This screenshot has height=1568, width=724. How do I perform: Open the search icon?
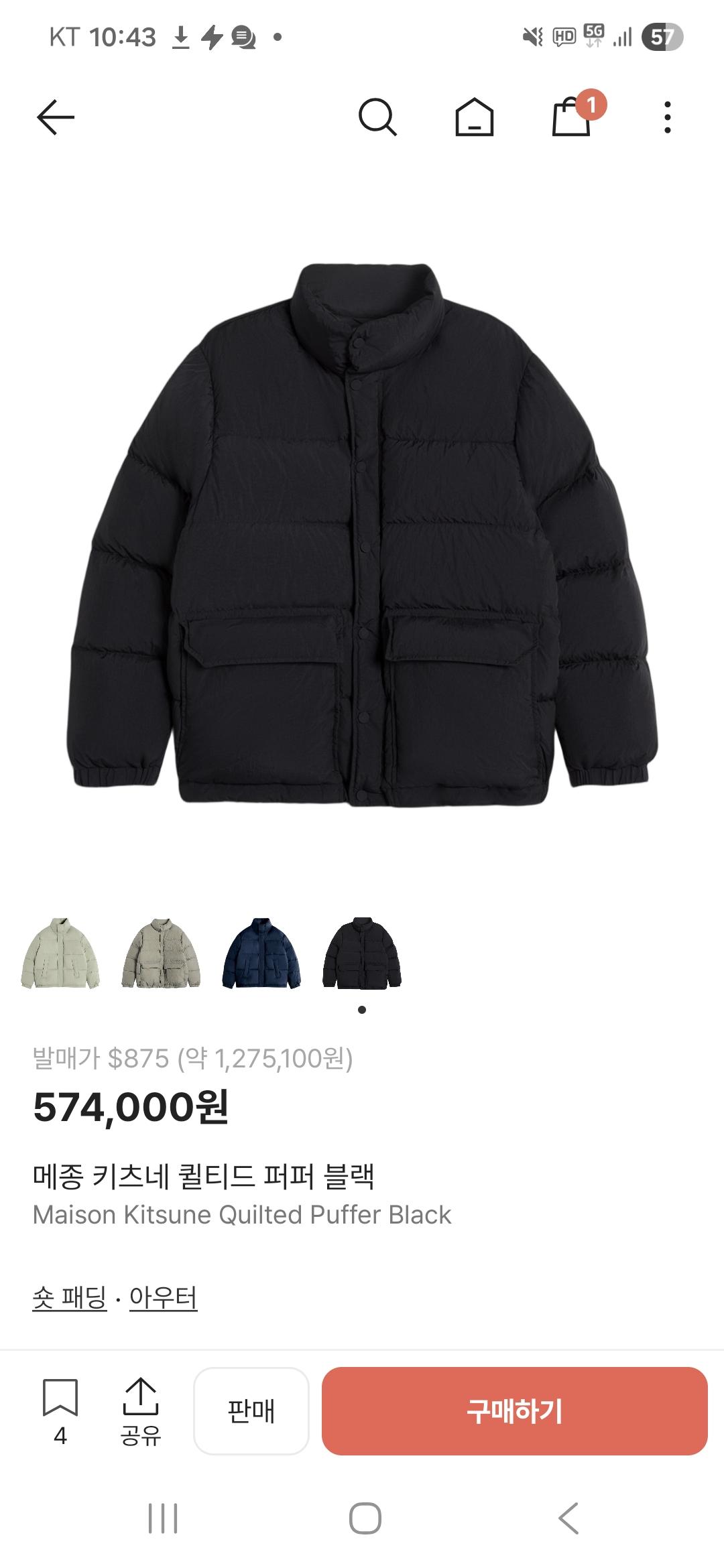(377, 118)
